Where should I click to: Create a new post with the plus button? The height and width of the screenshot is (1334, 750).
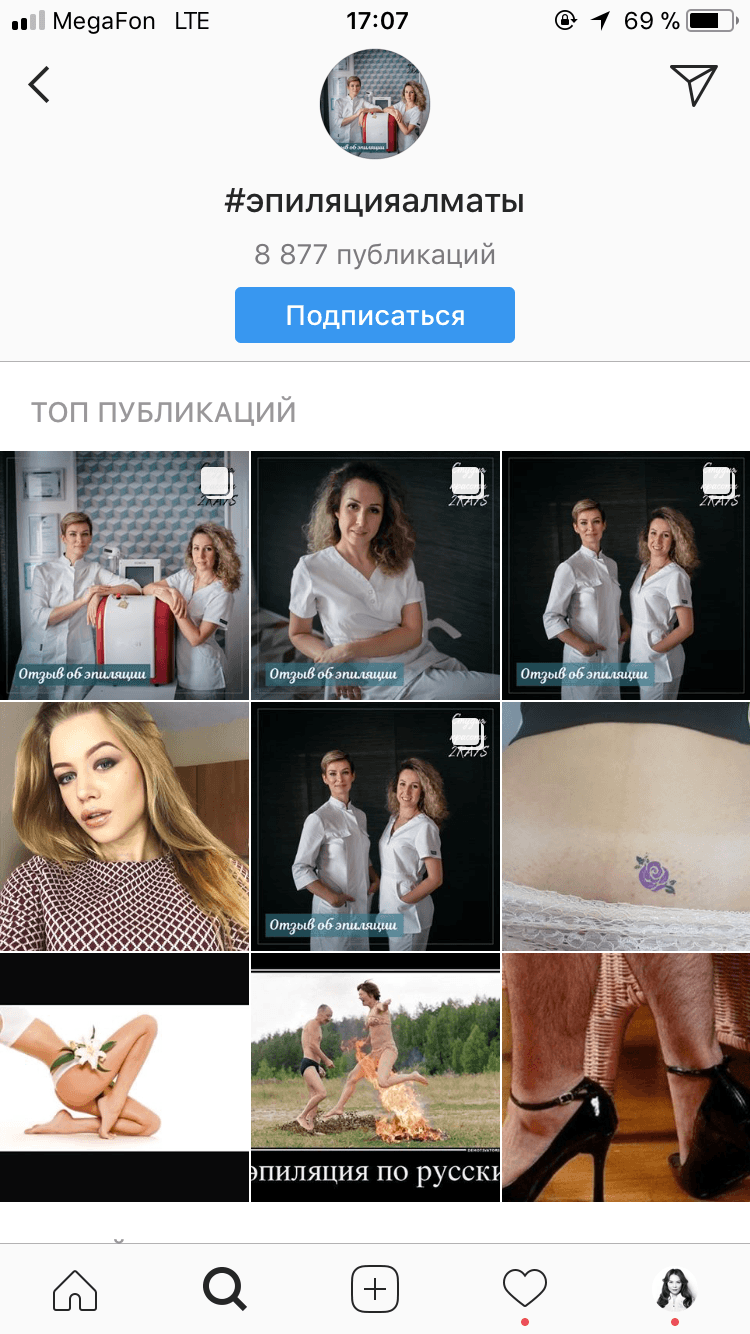pos(375,1289)
